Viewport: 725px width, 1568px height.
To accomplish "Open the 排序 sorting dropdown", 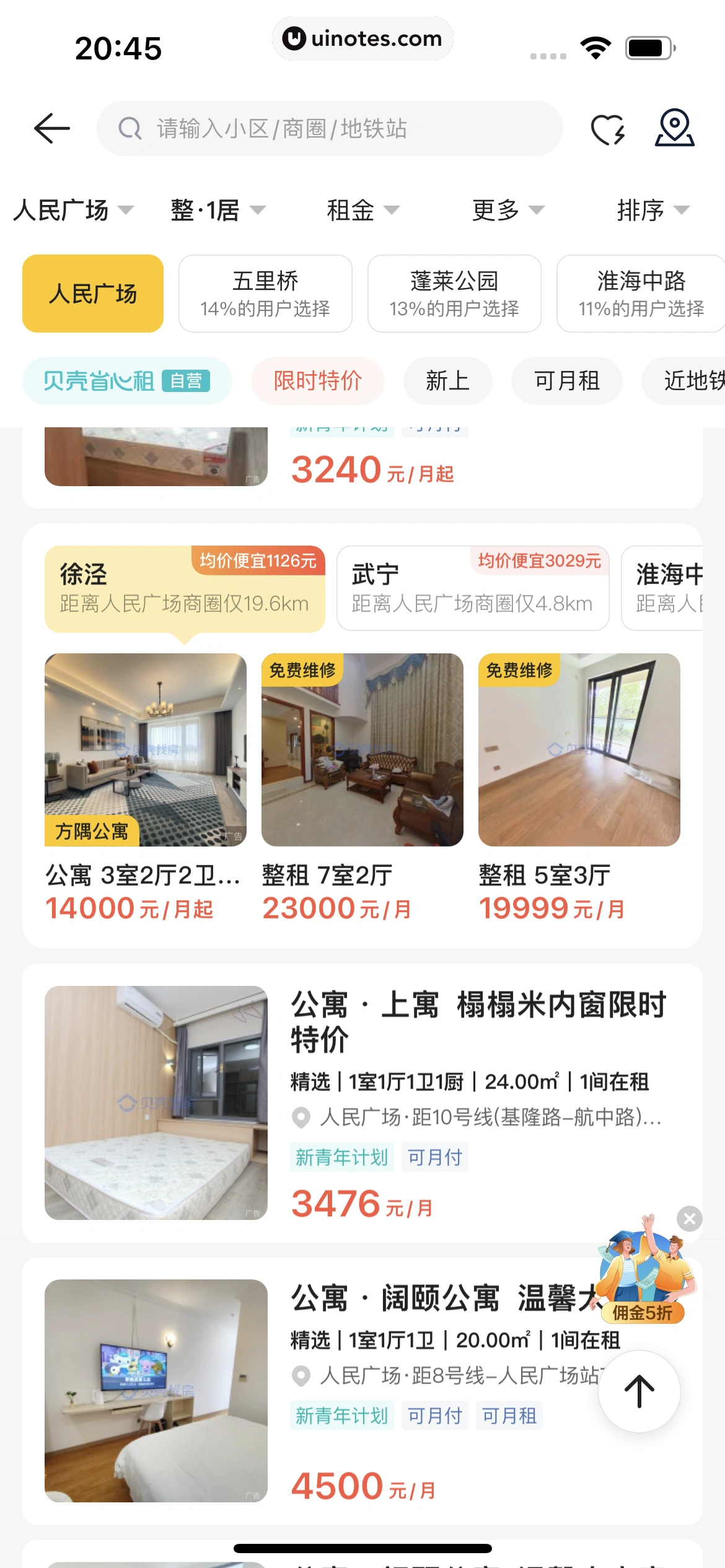I will point(652,211).
